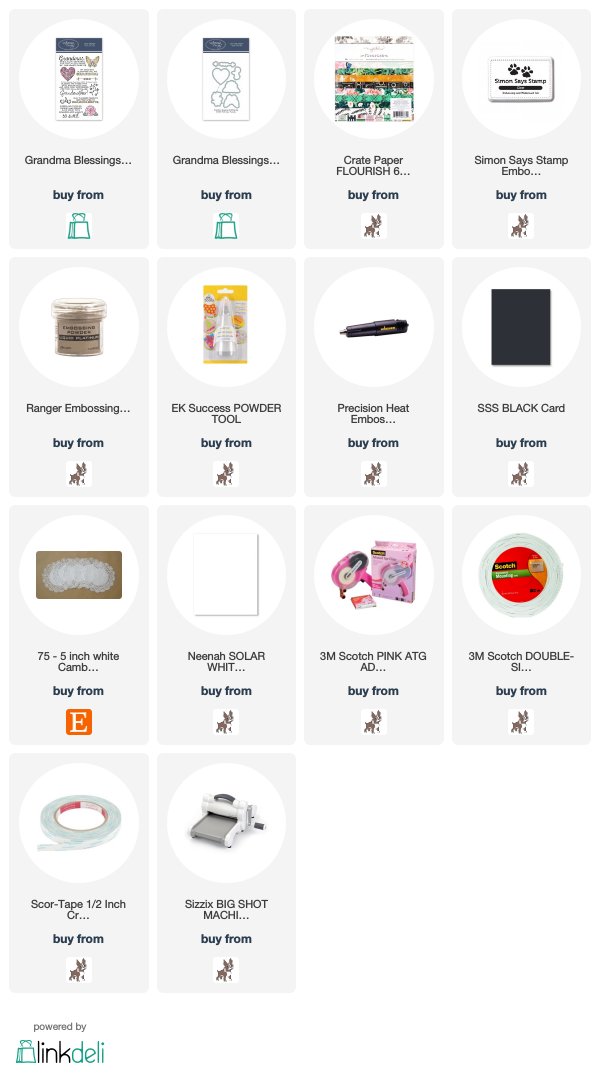Viewport: 600px width, 1073px height.
Task: Open the Sizzix BIG SHOT MACHINE card
Action: point(226,873)
